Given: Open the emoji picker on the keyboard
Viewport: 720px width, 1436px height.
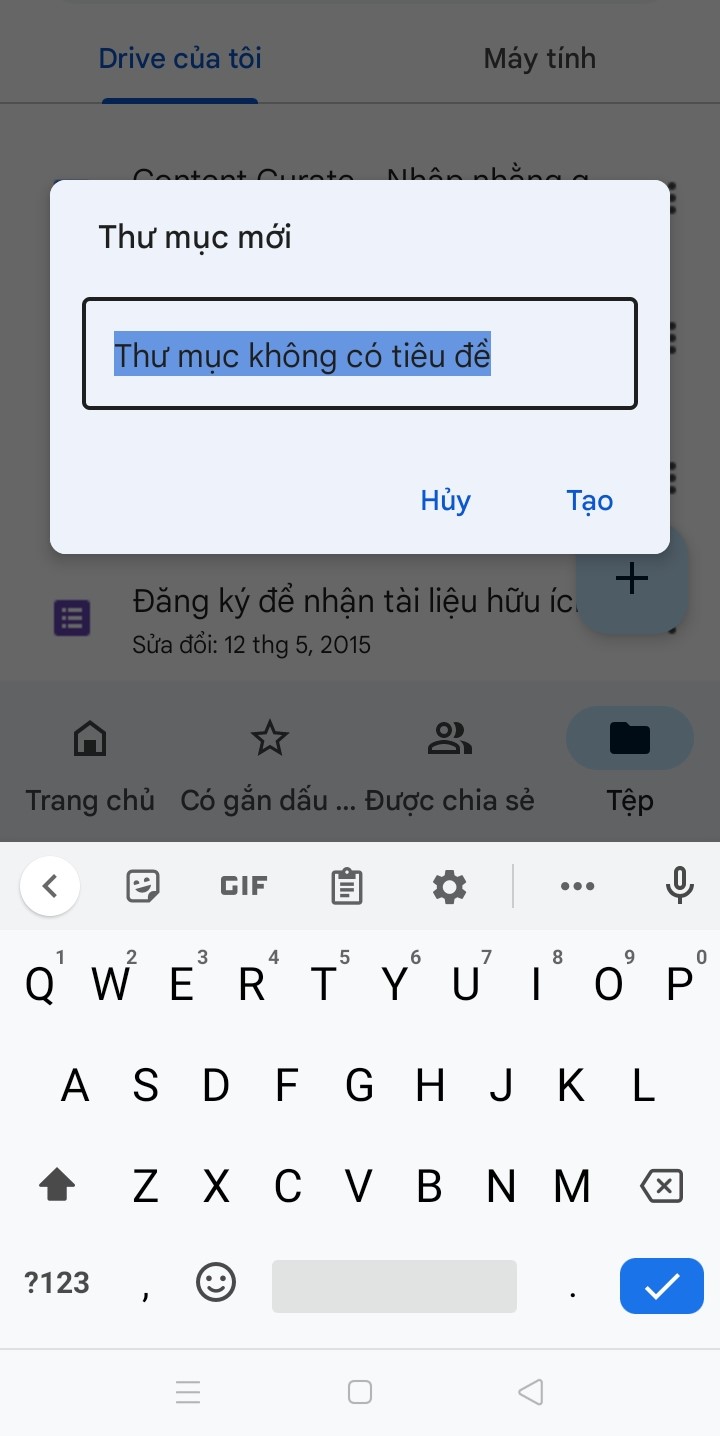Looking at the screenshot, I should [x=216, y=1282].
